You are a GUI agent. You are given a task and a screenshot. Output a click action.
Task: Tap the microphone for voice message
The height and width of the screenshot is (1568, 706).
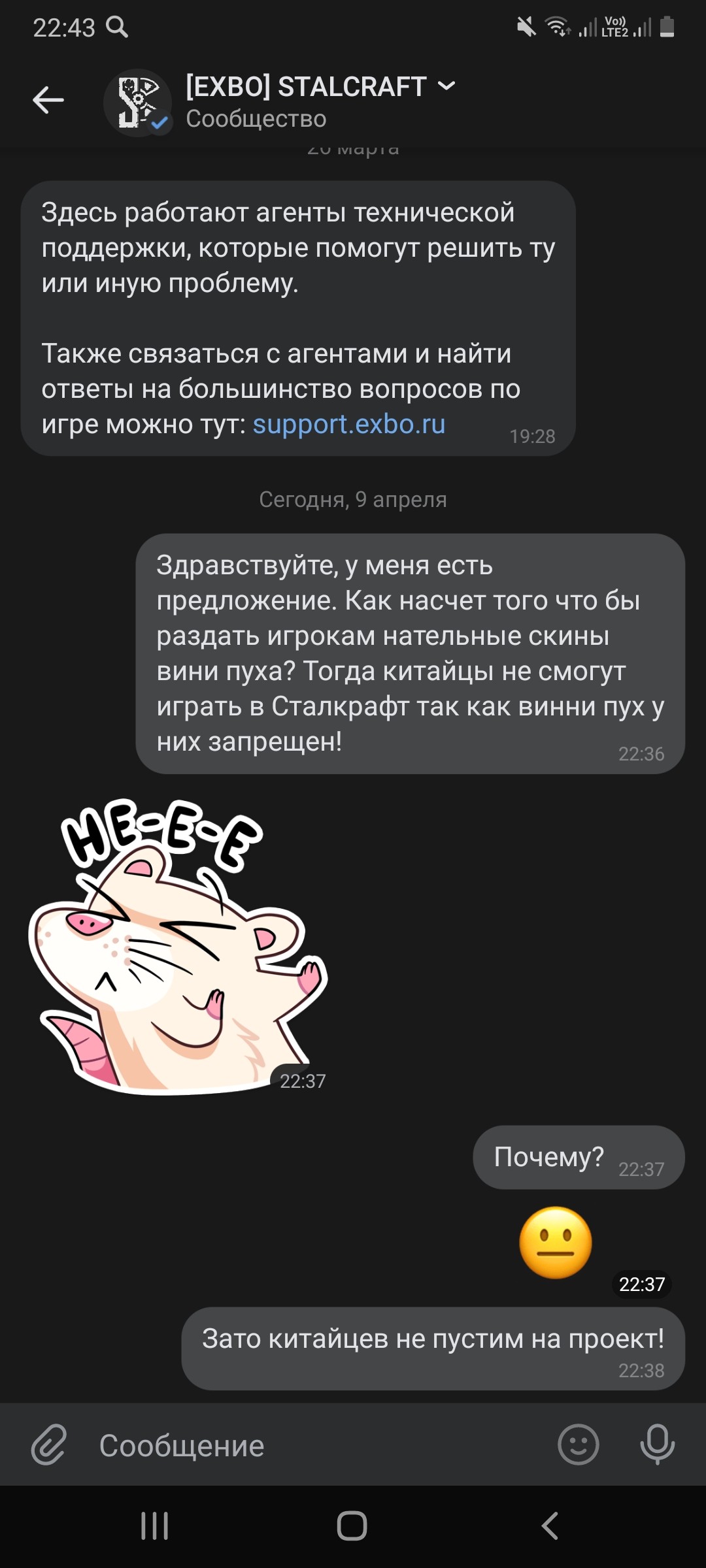657,1445
